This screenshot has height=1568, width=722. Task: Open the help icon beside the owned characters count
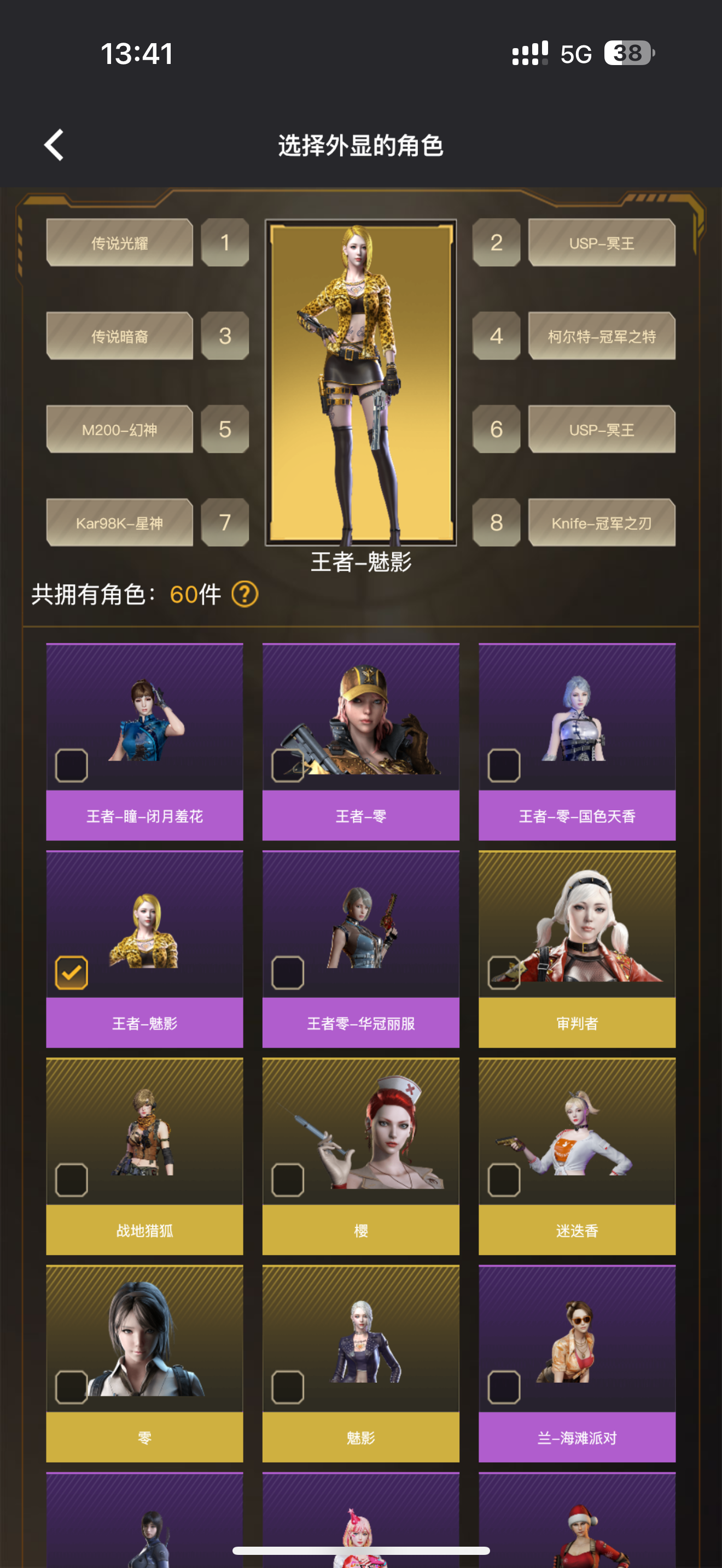pyautogui.click(x=244, y=594)
